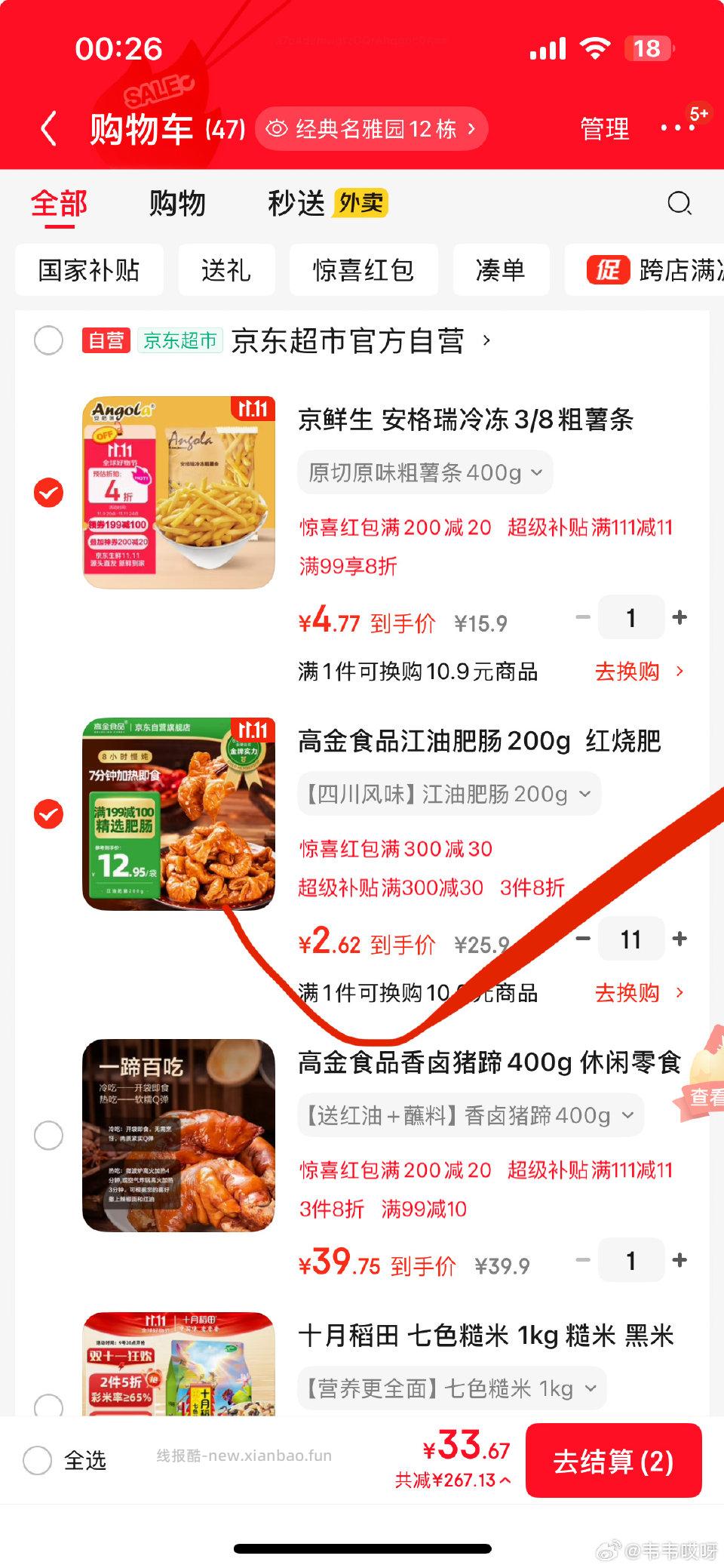This screenshot has height=1568, width=724.
Task: Tap the 促 icon on 跨店满减 filter
Action: click(x=610, y=270)
